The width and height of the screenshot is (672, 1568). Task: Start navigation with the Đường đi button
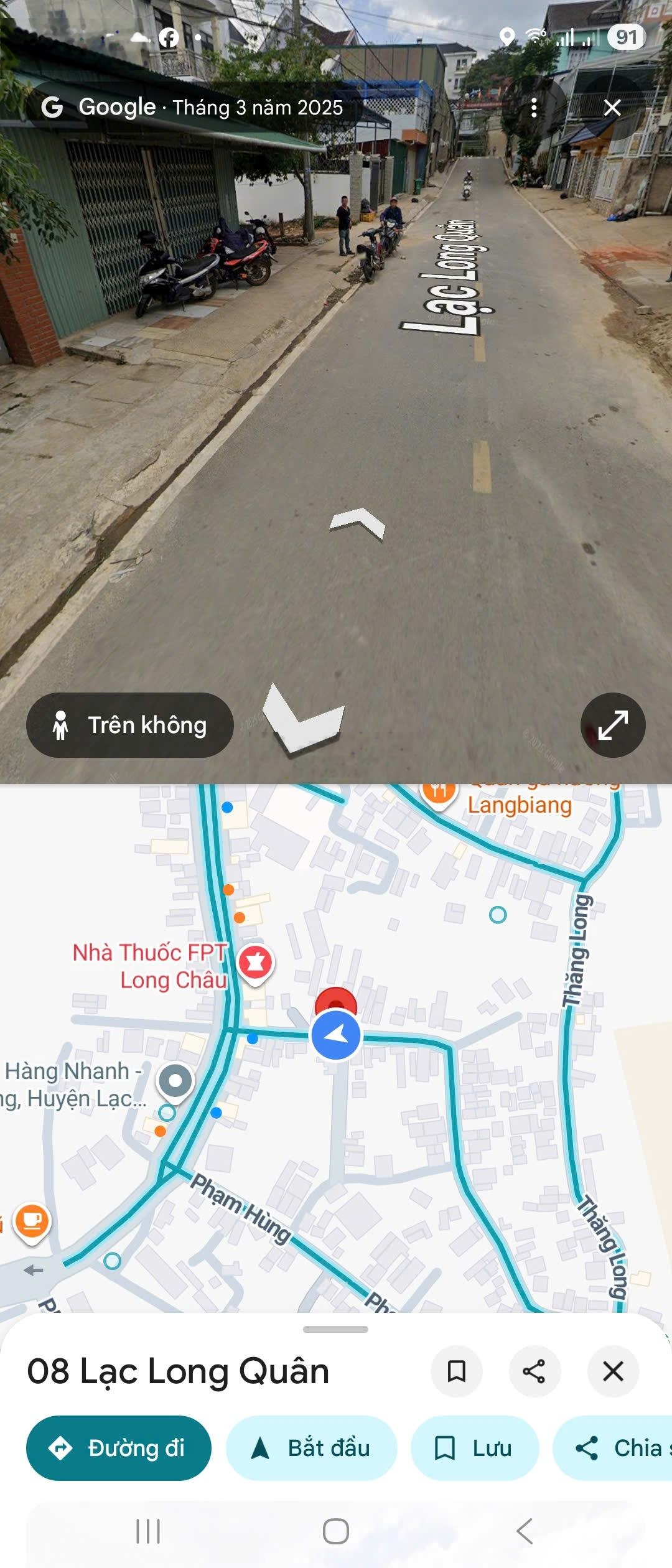[119, 1448]
